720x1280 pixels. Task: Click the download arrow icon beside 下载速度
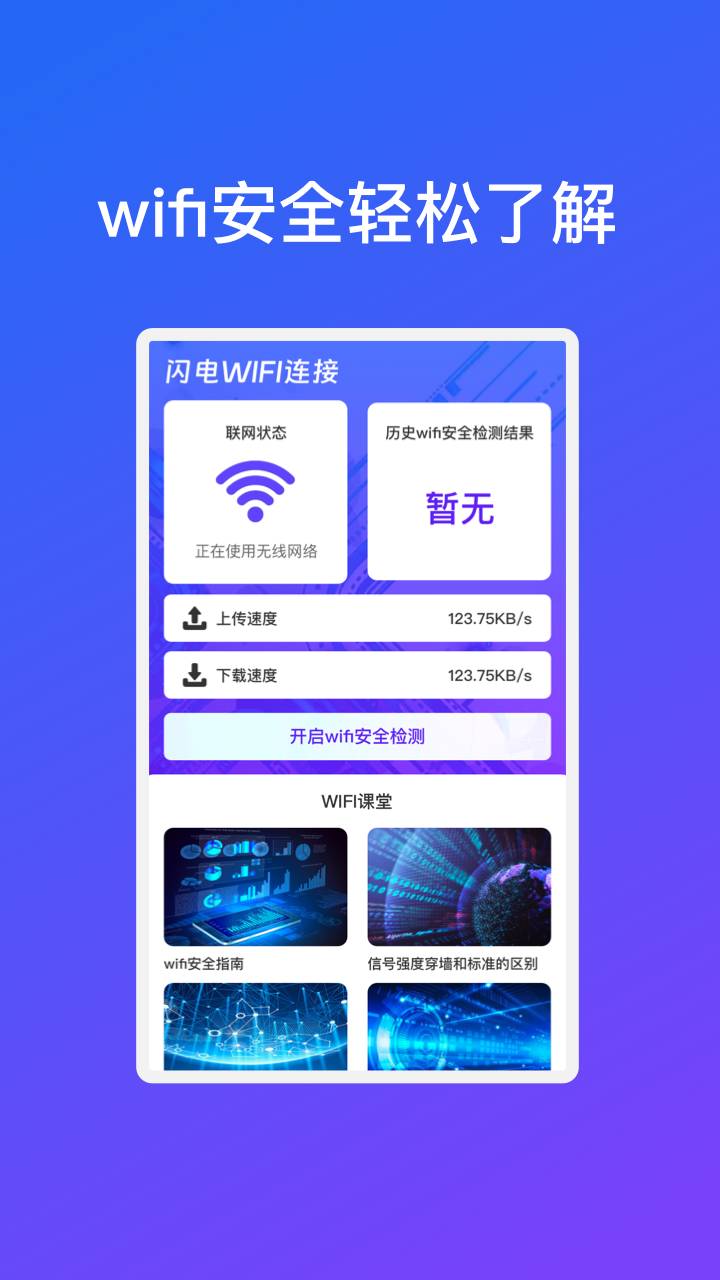pos(191,676)
